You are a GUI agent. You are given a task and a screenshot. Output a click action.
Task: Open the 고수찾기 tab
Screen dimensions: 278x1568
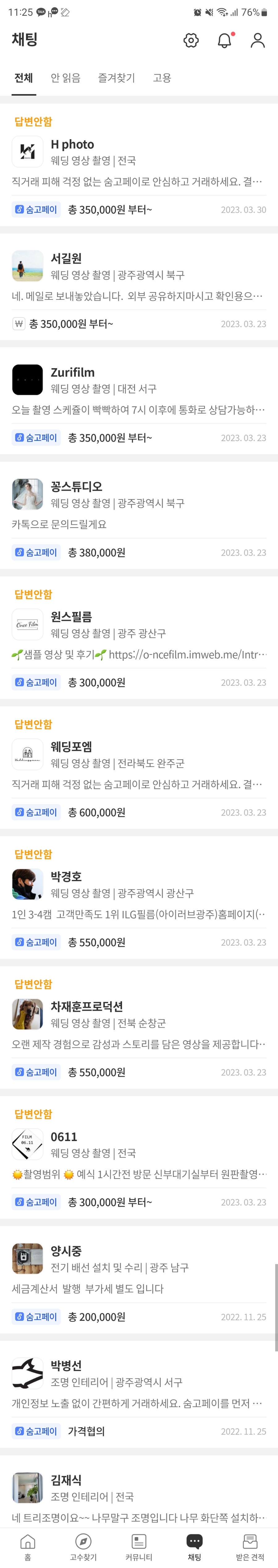click(x=83, y=1547)
